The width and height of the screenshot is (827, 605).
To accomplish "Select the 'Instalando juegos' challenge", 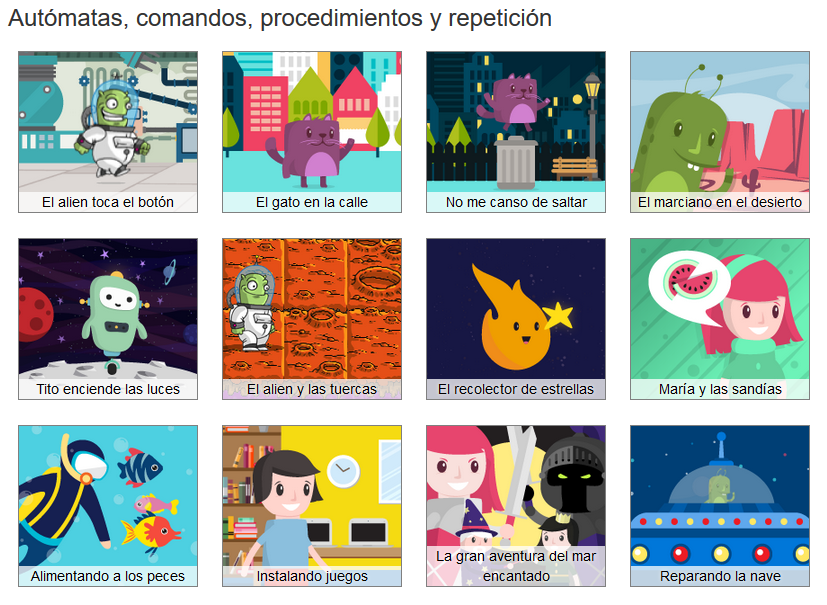I will coord(312,505).
